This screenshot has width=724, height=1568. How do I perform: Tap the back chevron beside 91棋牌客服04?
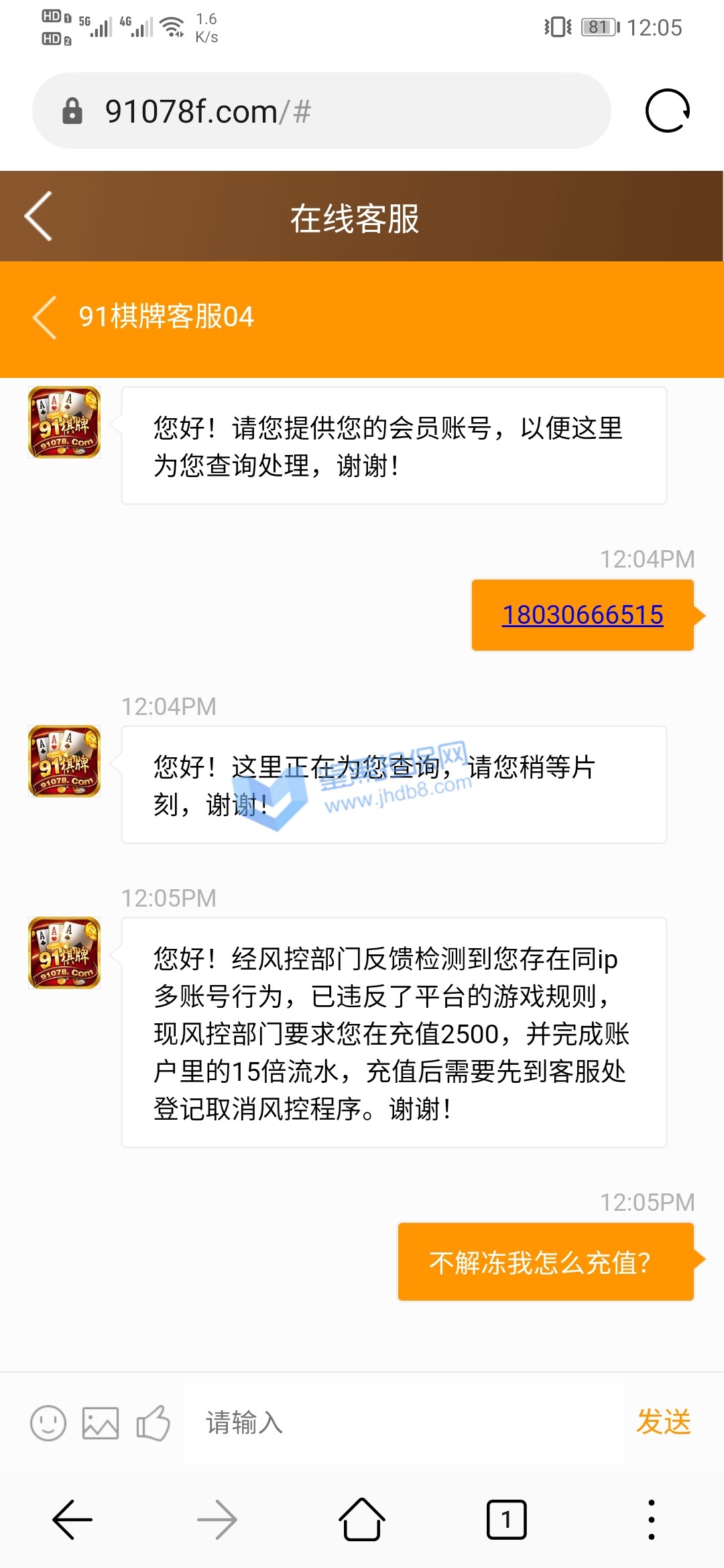coord(45,317)
